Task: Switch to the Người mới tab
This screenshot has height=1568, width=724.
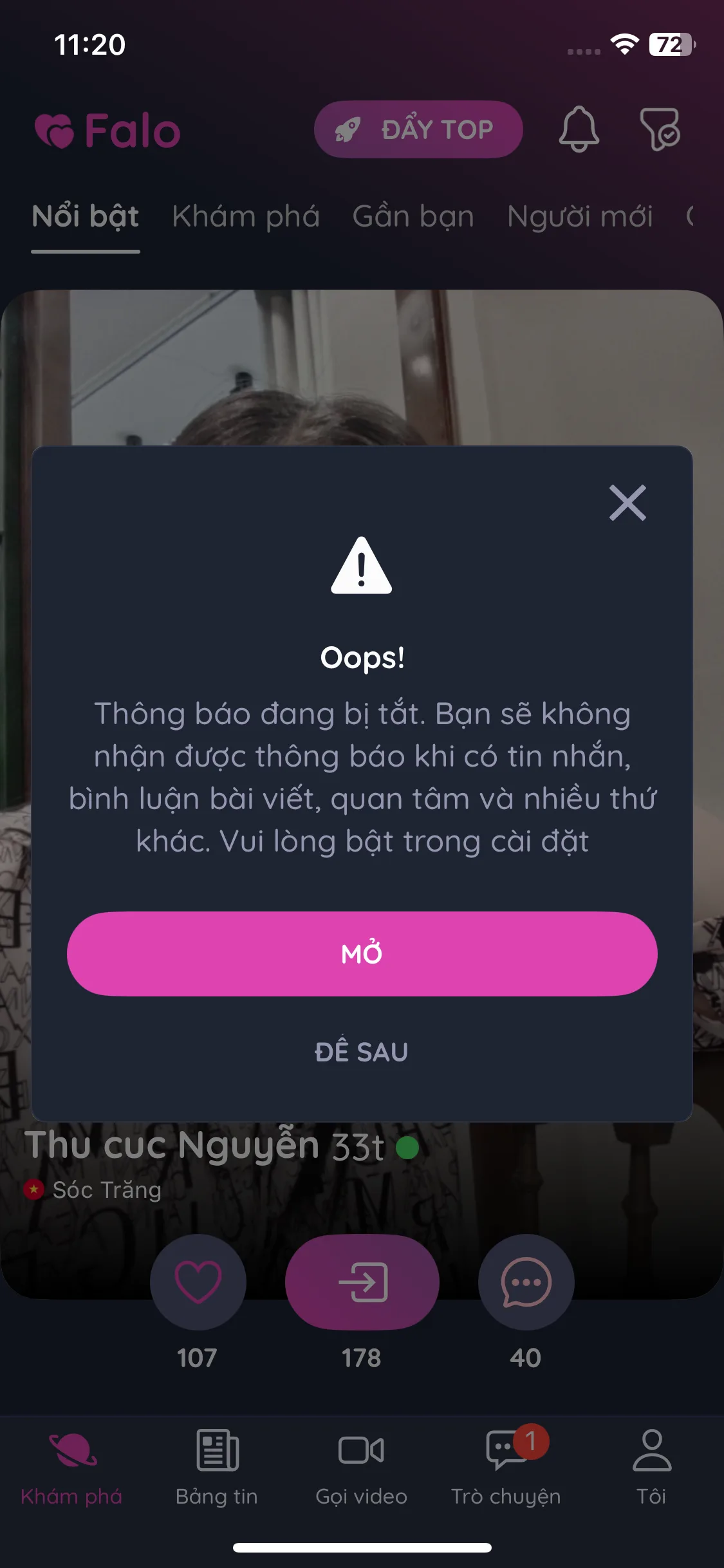Action: click(x=580, y=216)
